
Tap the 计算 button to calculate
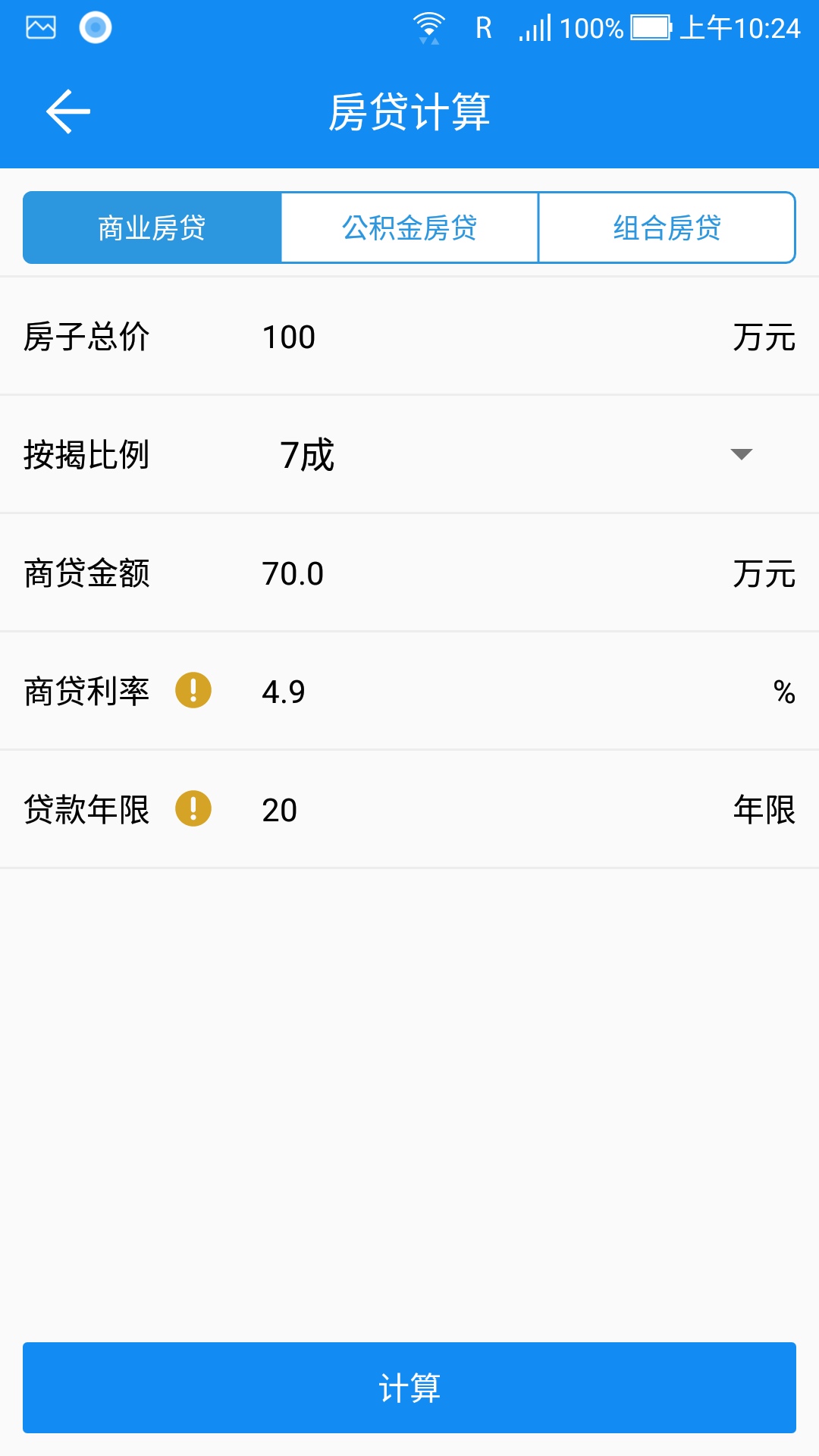pyautogui.click(x=409, y=1388)
